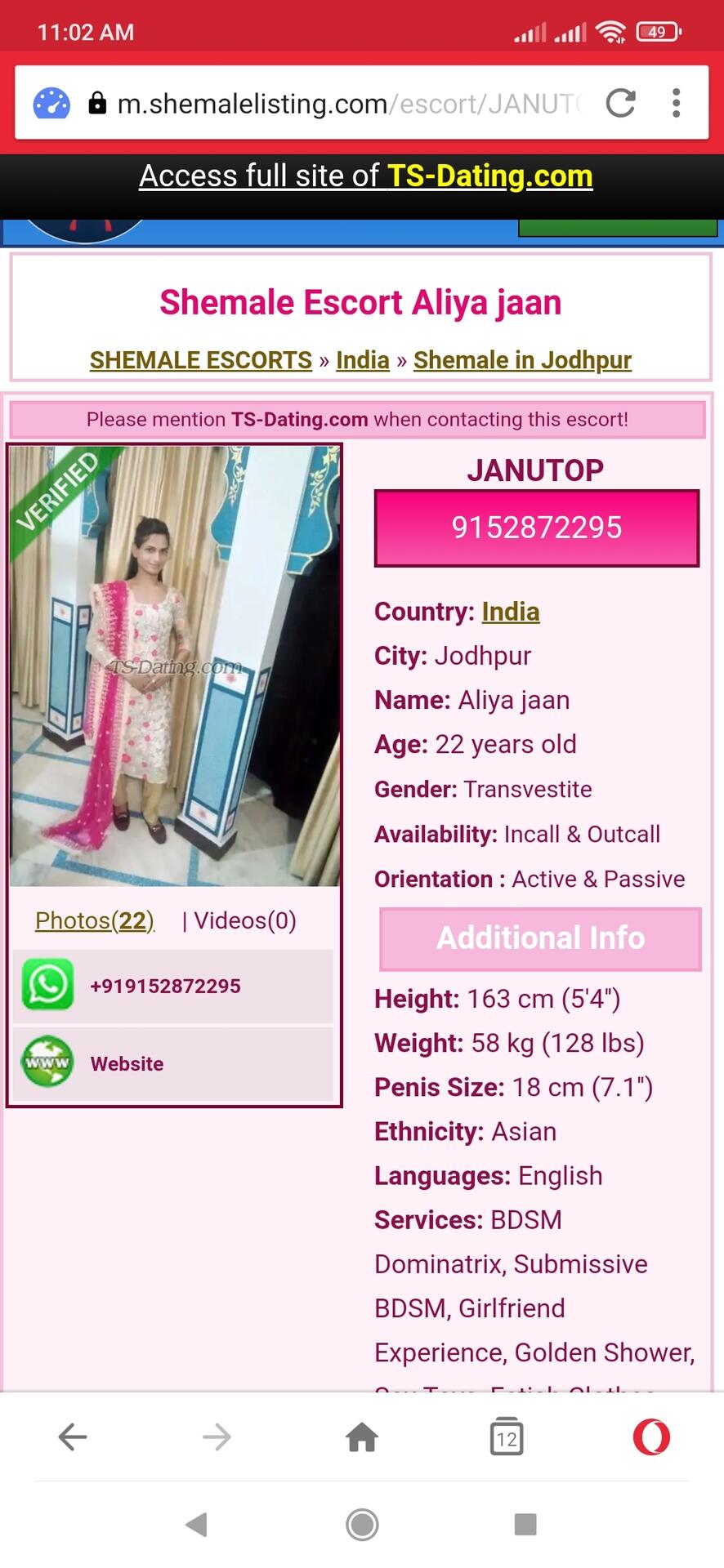Open the India breadcrumb link

[362, 360]
